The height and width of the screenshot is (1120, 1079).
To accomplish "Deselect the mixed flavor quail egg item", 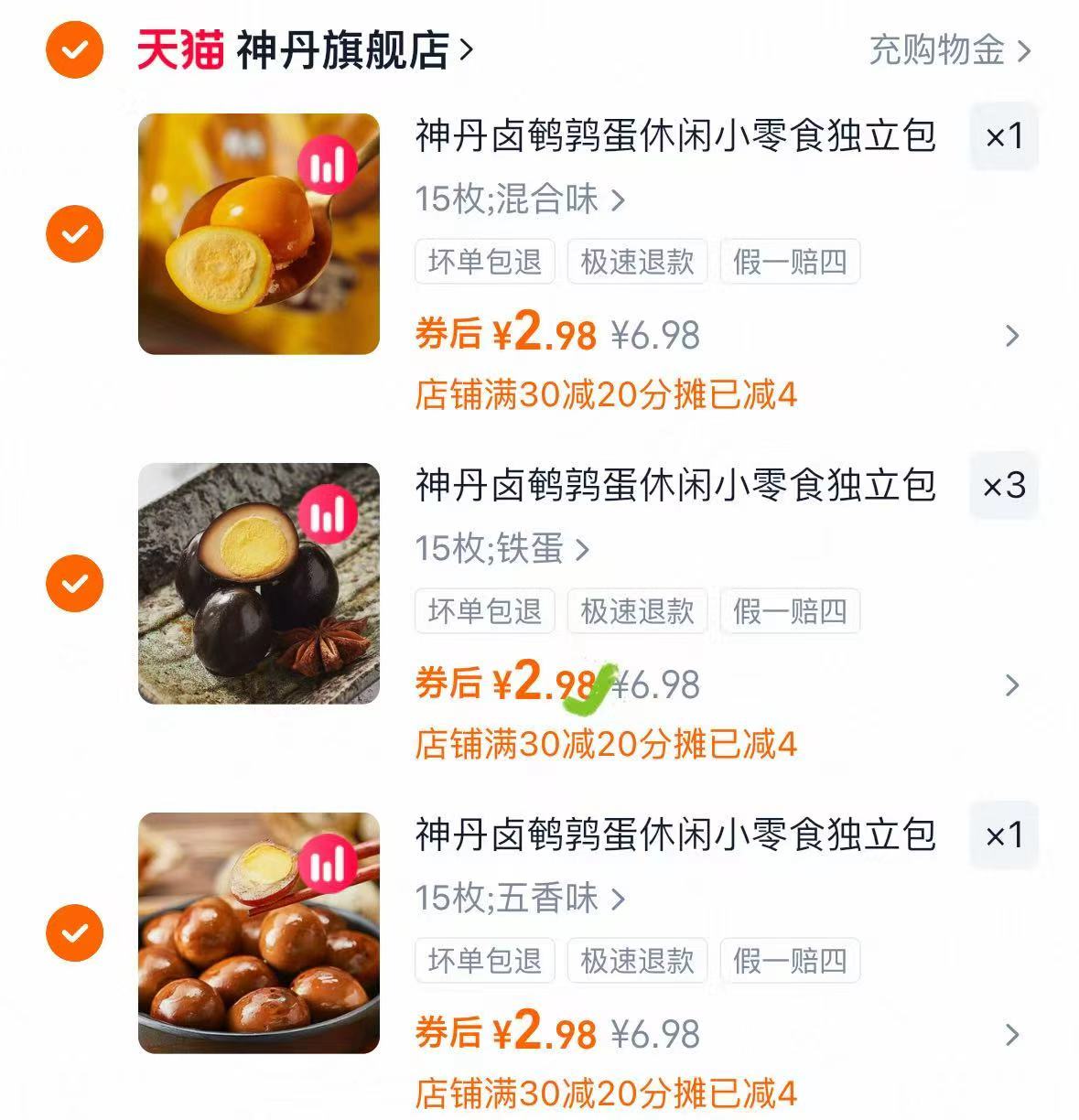I will click(x=73, y=233).
